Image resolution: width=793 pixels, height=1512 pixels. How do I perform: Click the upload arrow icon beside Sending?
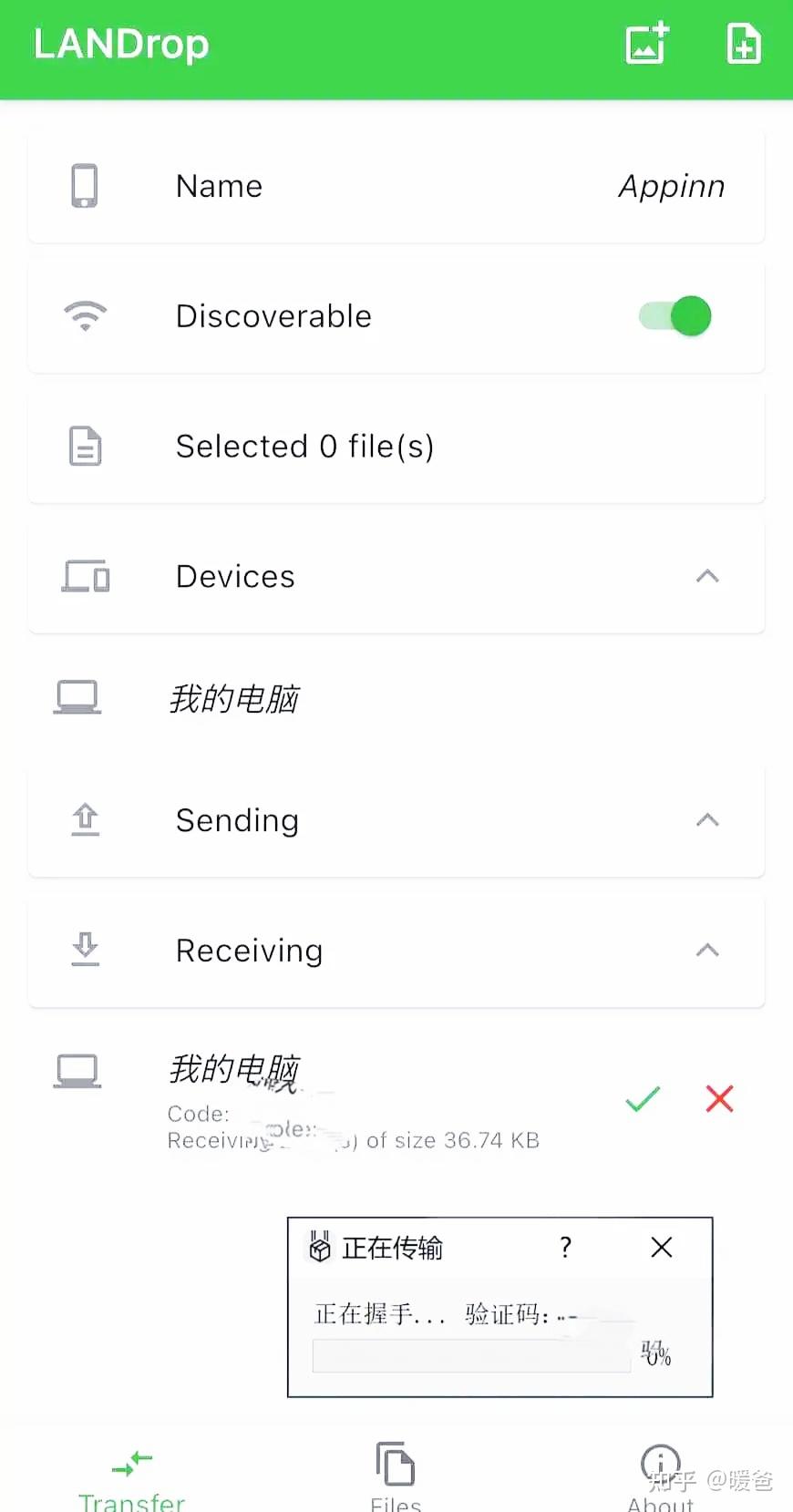pyautogui.click(x=85, y=820)
